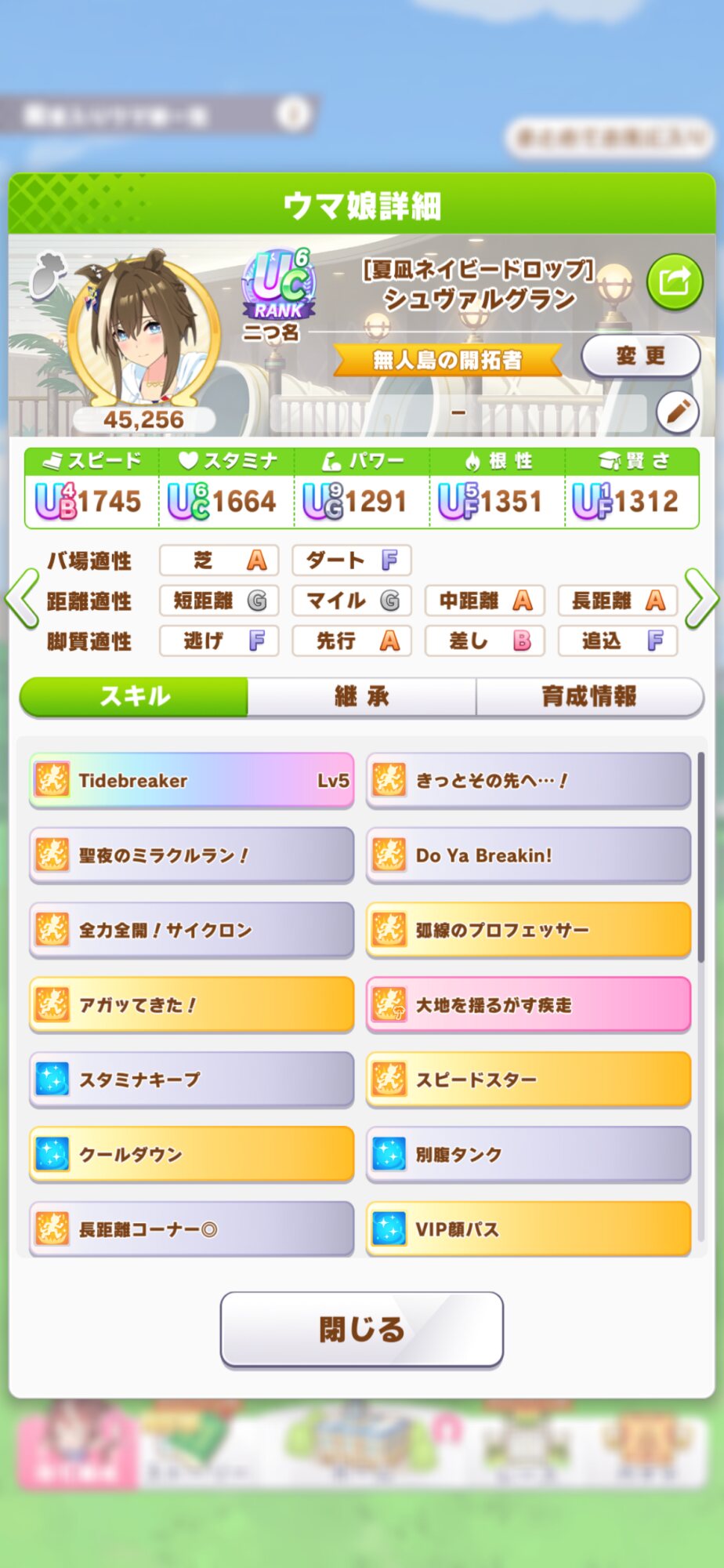Viewport: 724px width, 1568px height.
Task: View the 大地を揺るがす疾走 skill
Action: (528, 1004)
